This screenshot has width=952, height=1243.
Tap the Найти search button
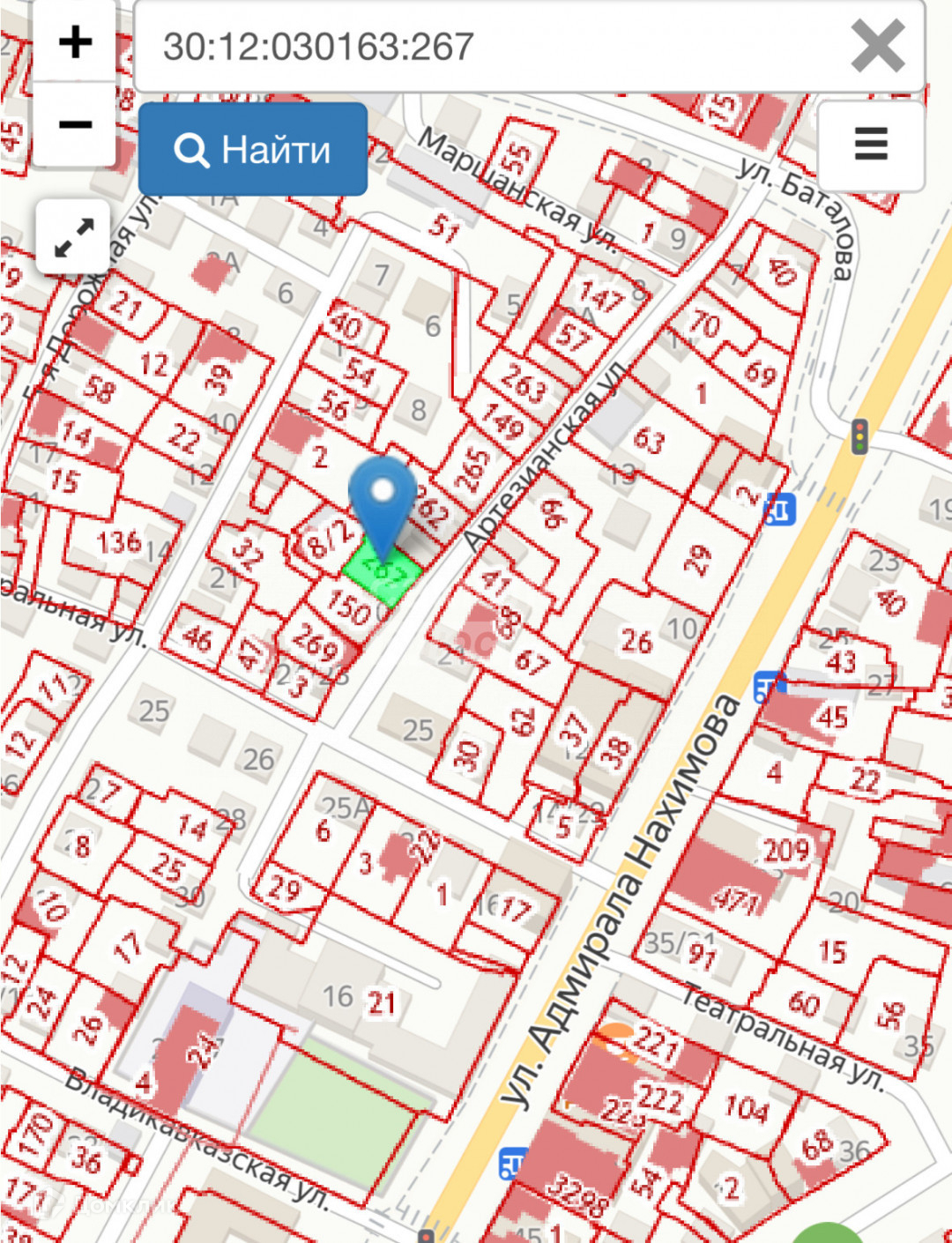tap(253, 149)
